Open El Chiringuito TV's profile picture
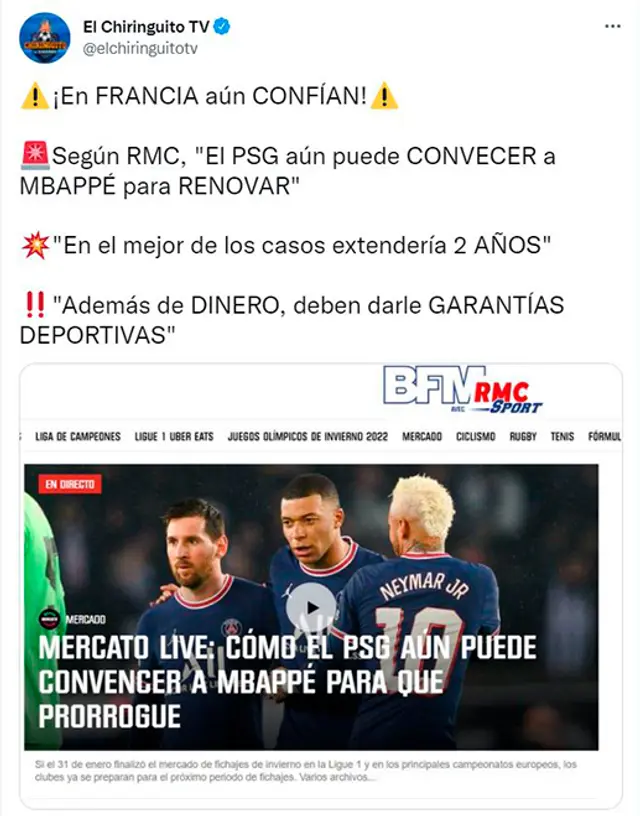 45,38
